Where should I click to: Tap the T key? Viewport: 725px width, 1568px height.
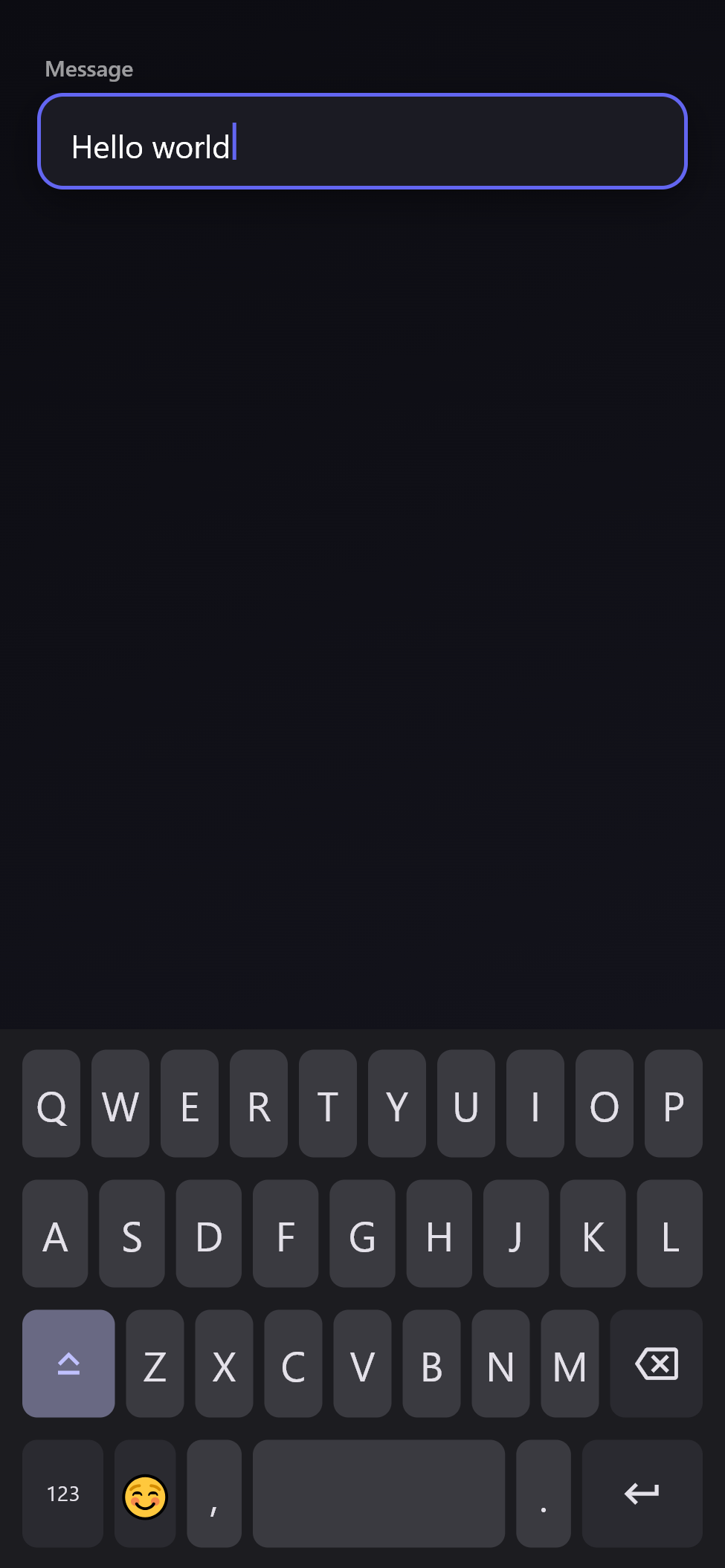(x=328, y=1104)
